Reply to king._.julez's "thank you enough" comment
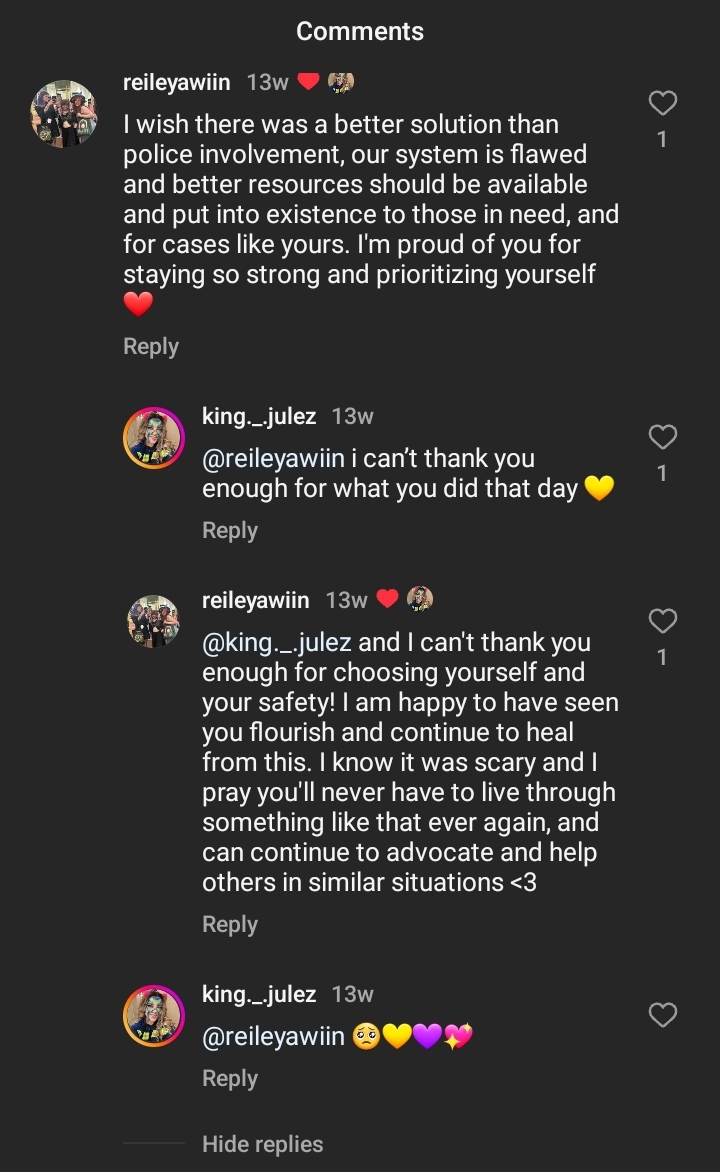 click(229, 530)
